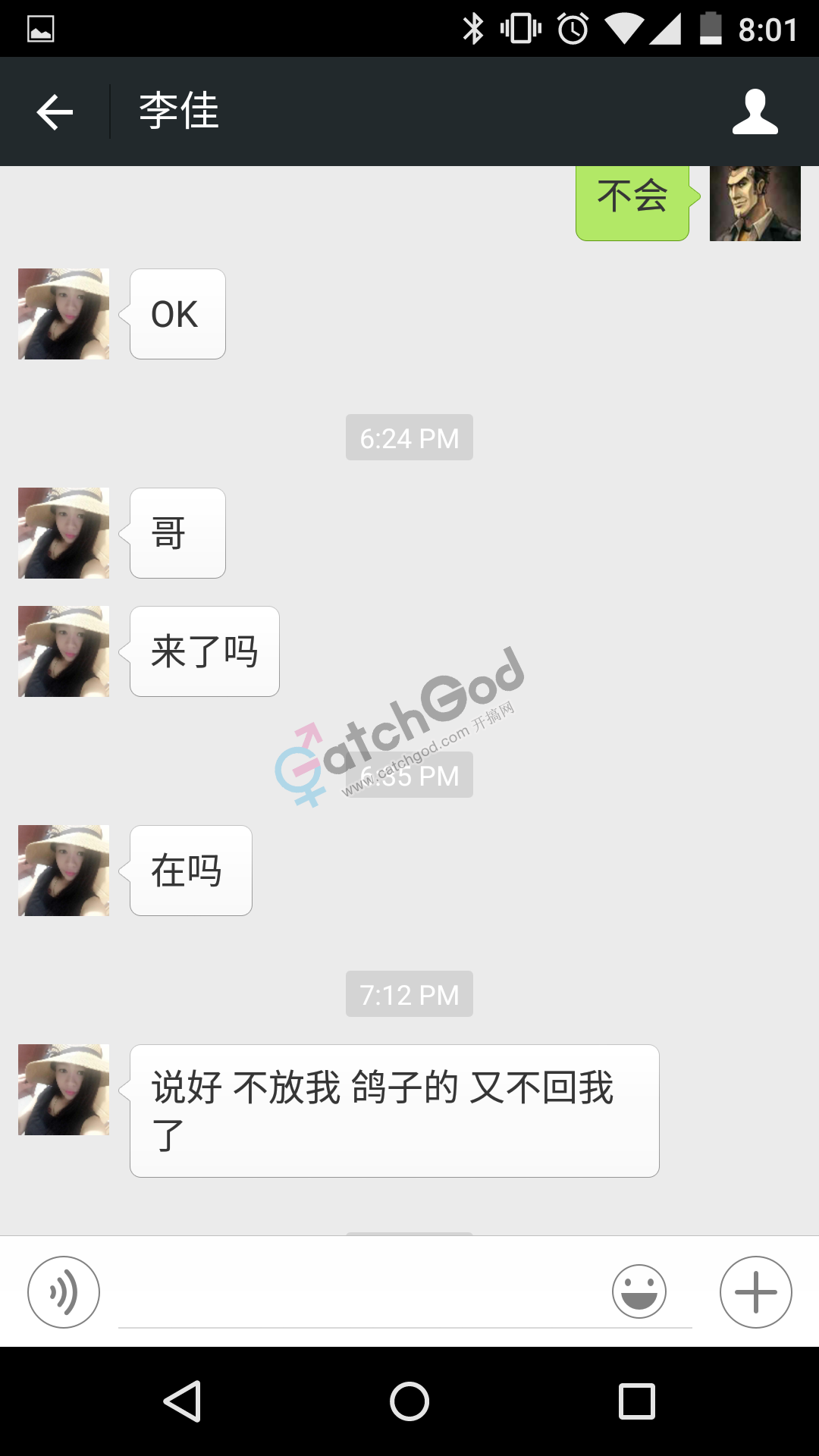Viewport: 819px width, 1456px height.
Task: Open 李佳's avatar beside the OK message
Action: [x=64, y=314]
